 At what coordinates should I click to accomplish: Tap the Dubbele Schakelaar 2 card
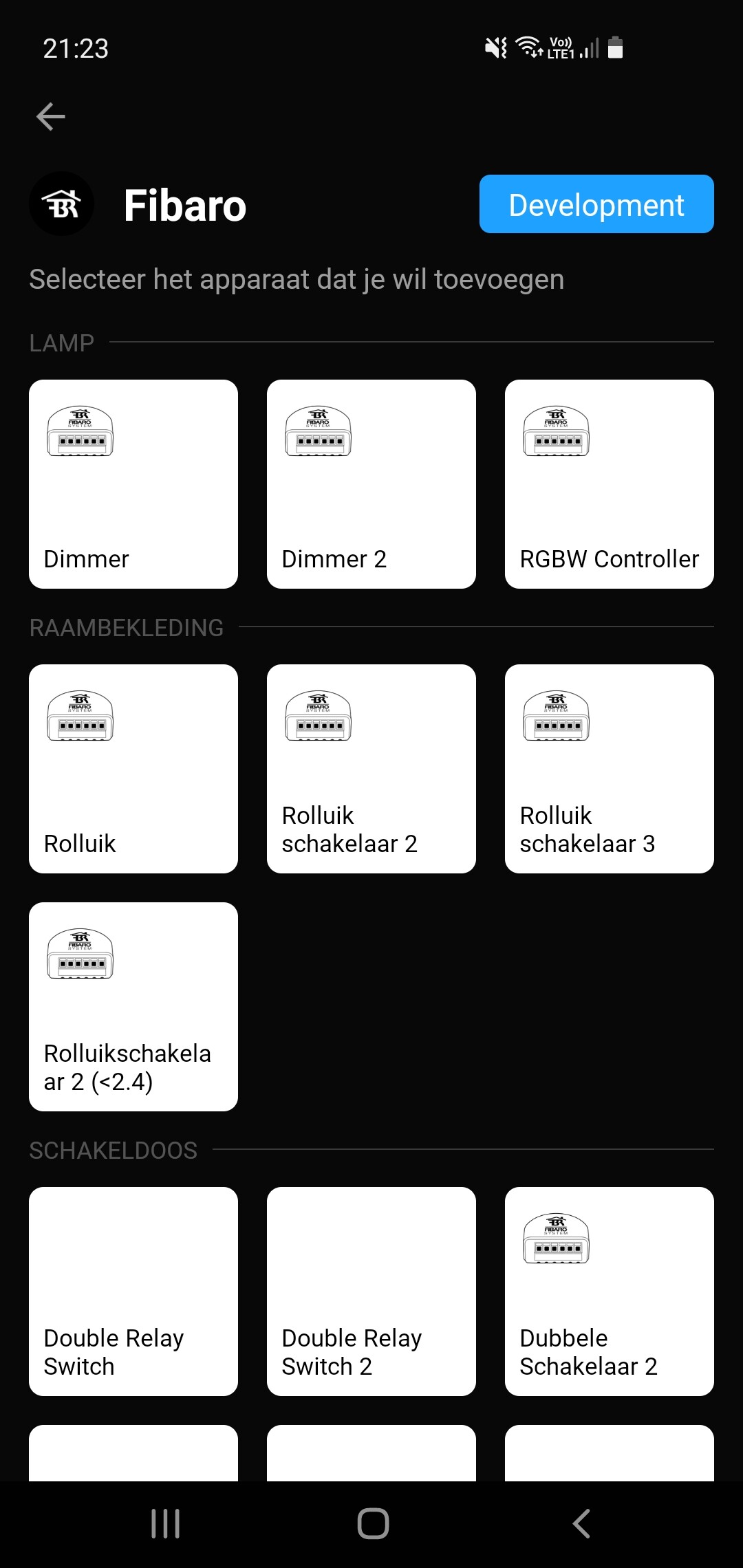coord(609,1292)
